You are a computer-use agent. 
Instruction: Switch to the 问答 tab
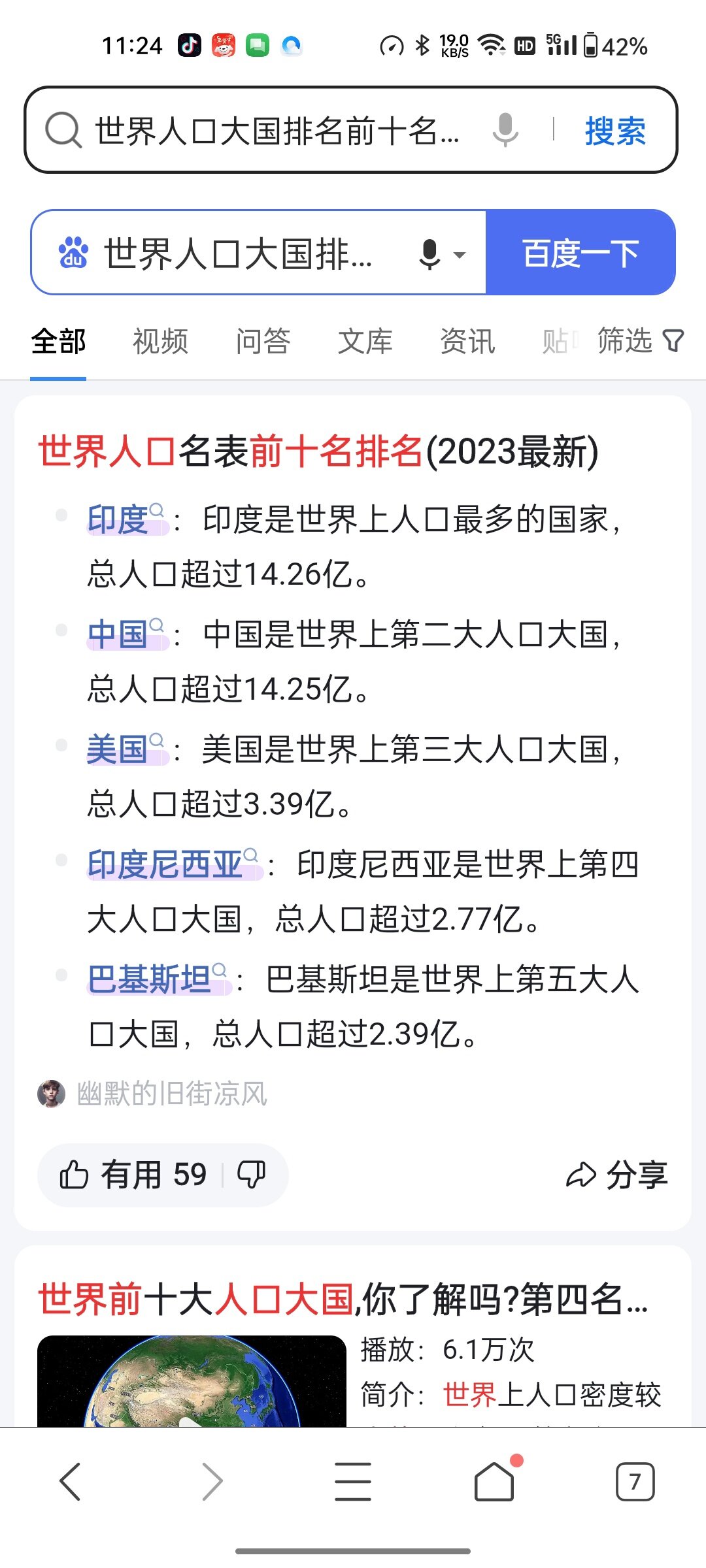click(x=263, y=342)
